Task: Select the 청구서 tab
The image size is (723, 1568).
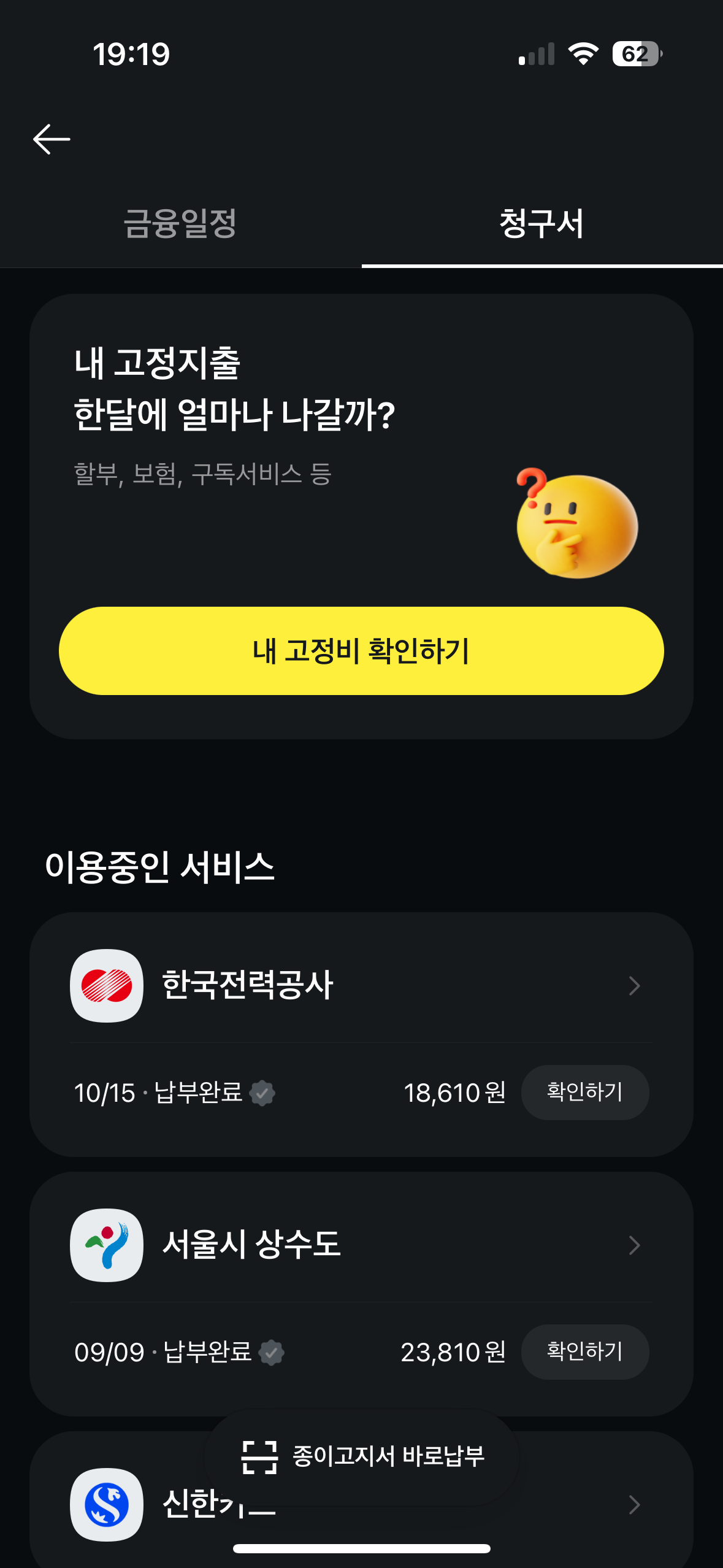Action: (541, 223)
